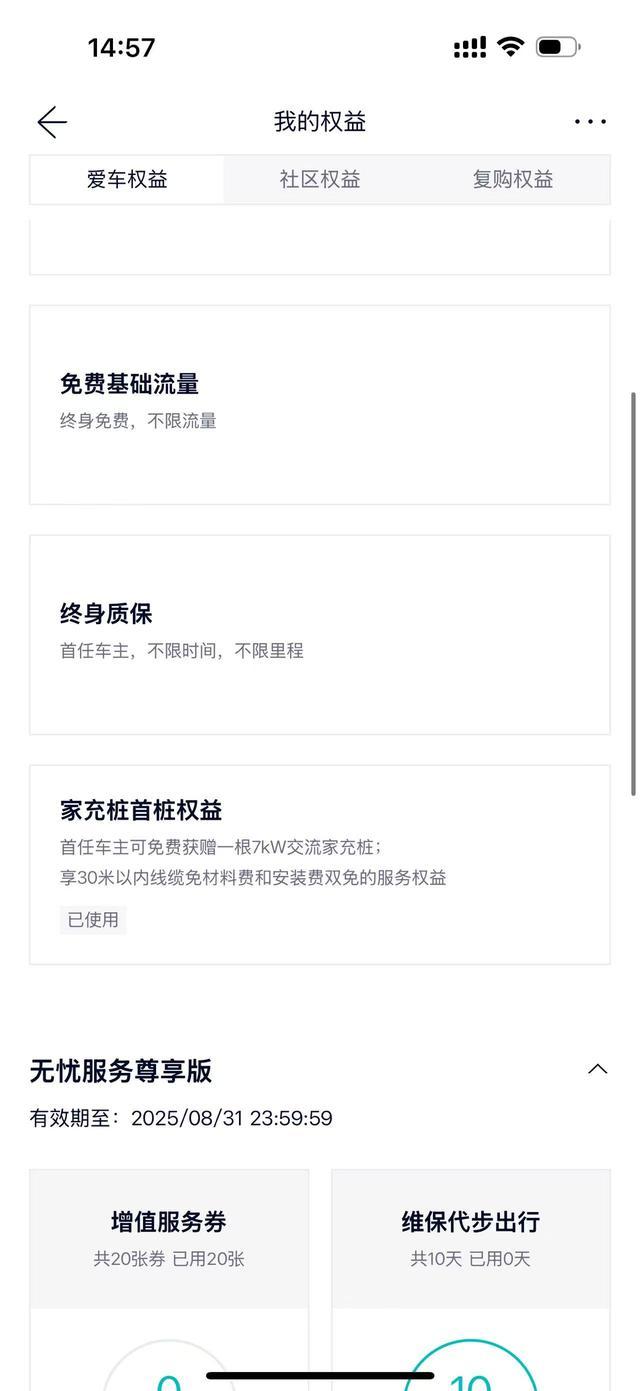Go back using the top-left arrow

52,122
